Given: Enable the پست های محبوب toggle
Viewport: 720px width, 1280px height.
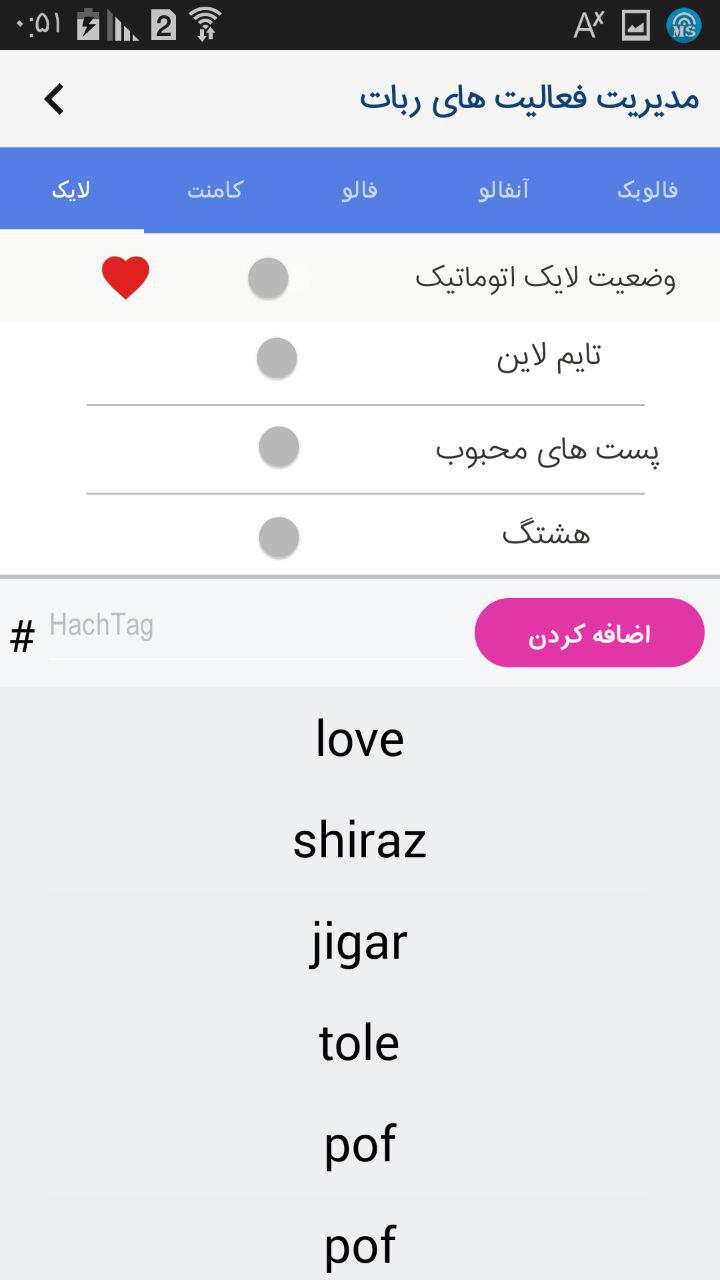Looking at the screenshot, I should coord(280,447).
